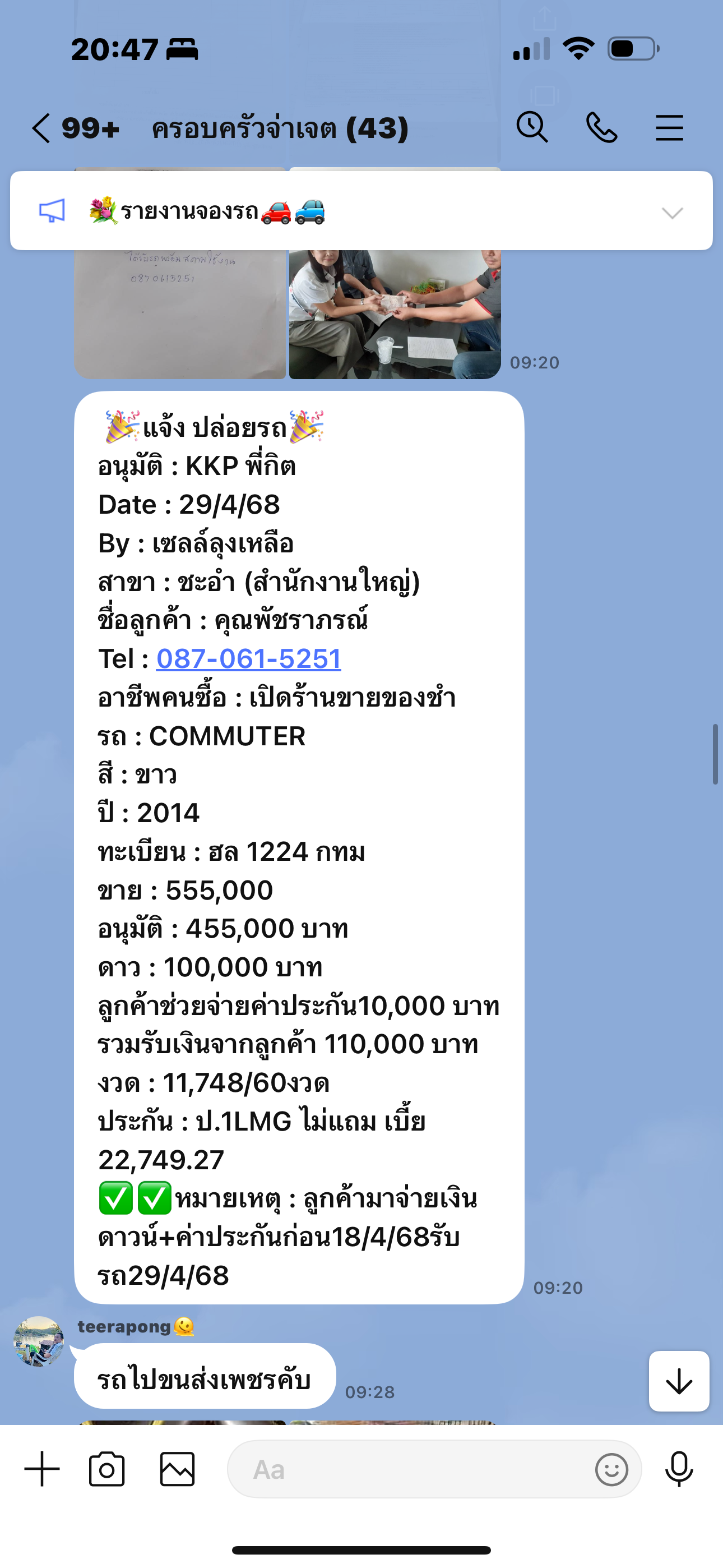Image resolution: width=723 pixels, height=1568 pixels.
Task: Call the linked number 087-061-5251
Action: tap(248, 658)
